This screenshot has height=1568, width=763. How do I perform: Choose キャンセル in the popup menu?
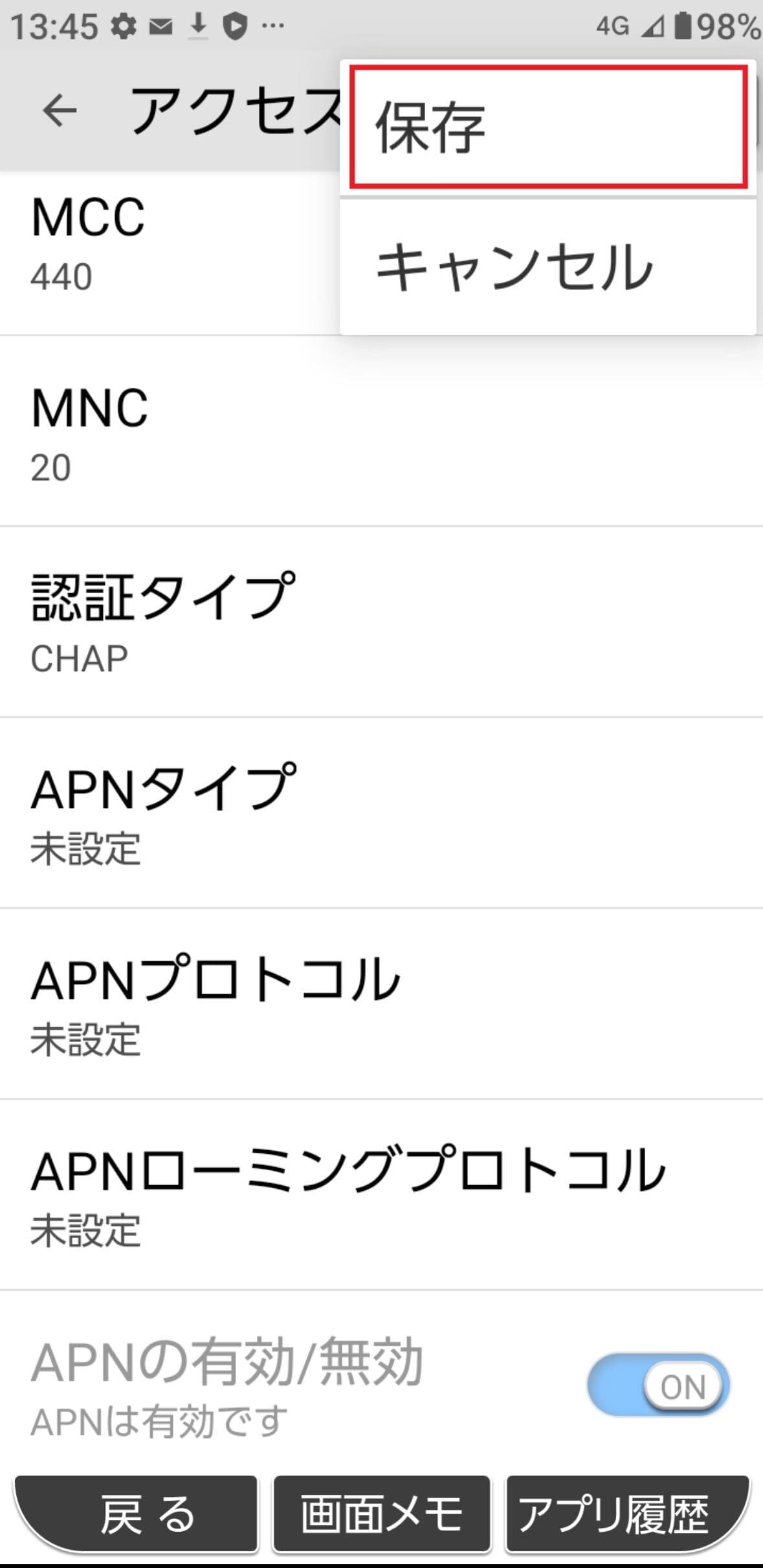[547, 267]
